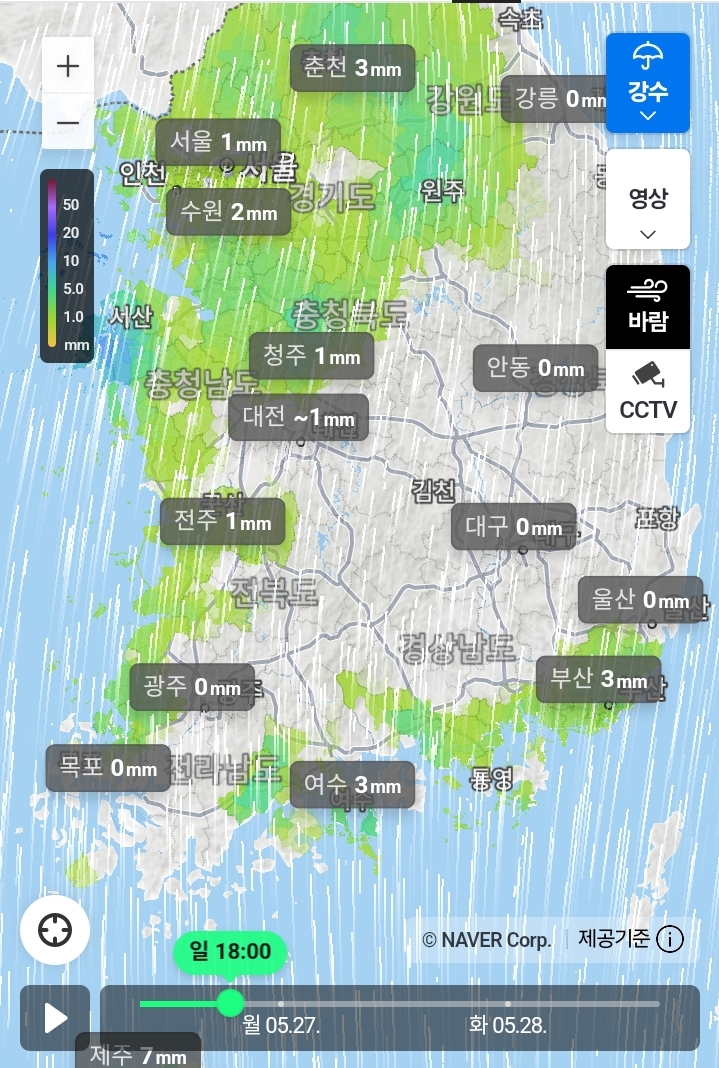The image size is (719, 1068).
Task: Select the 부산 3mm rainfall label
Action: click(x=598, y=679)
